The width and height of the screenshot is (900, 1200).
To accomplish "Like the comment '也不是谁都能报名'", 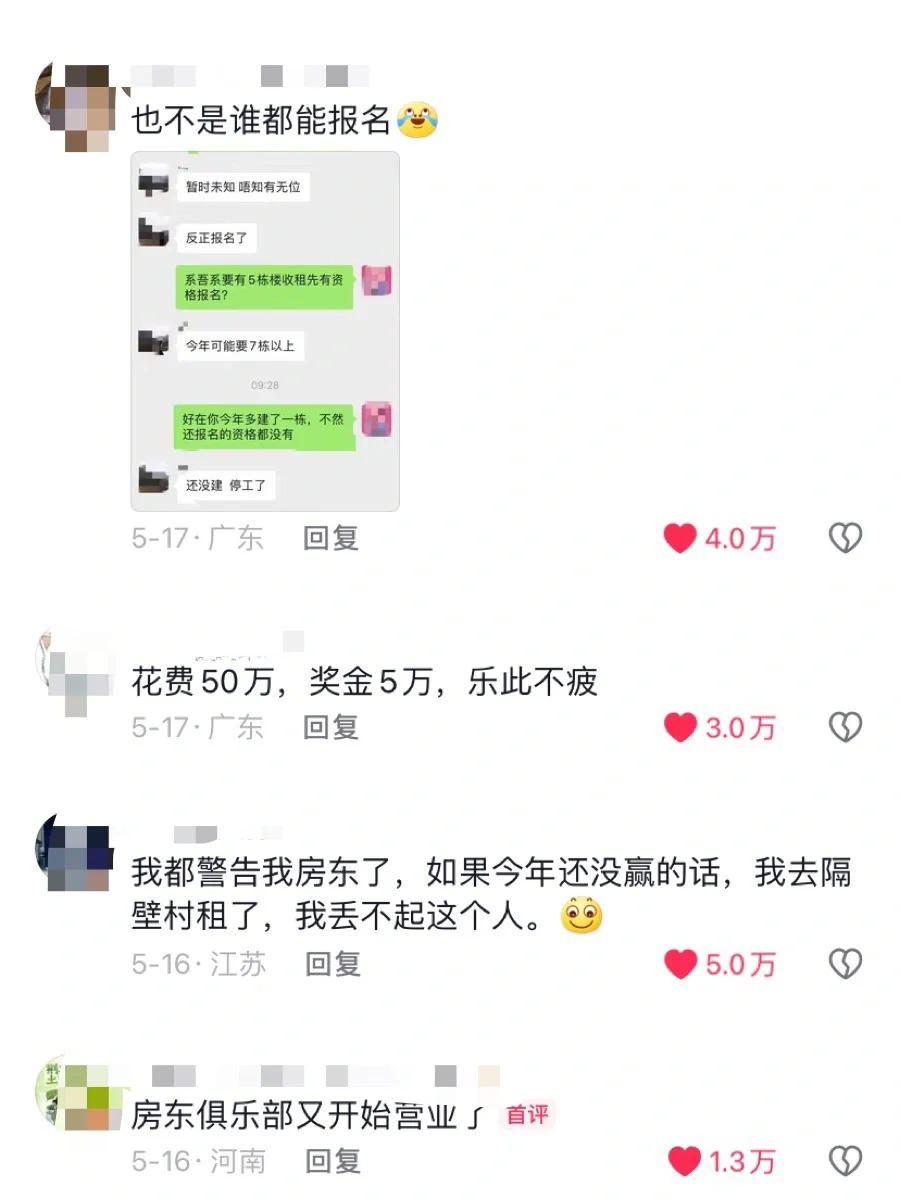I will (x=681, y=539).
